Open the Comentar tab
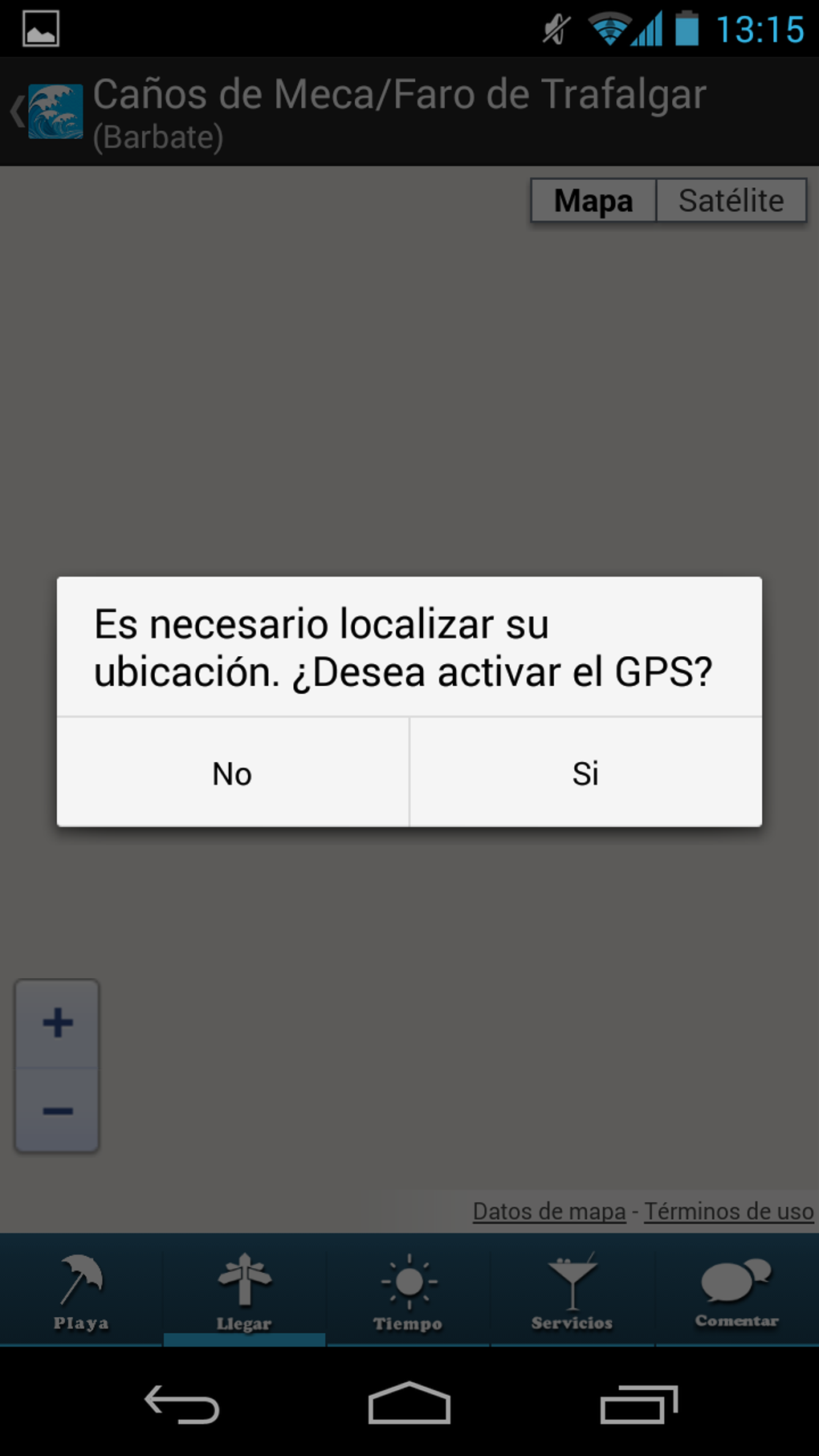Image resolution: width=819 pixels, height=1456 pixels. click(x=736, y=1291)
